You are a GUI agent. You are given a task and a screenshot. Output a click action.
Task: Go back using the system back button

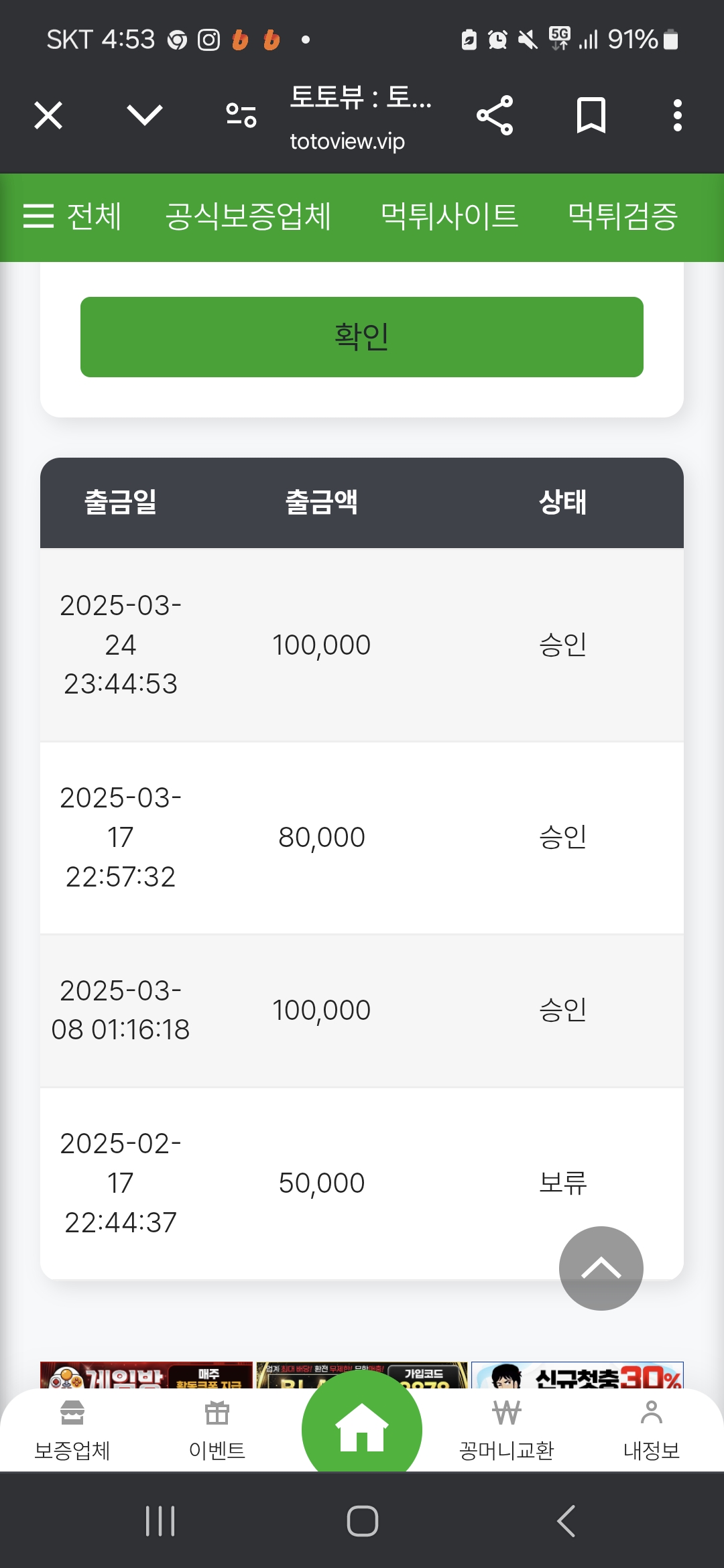(566, 1520)
